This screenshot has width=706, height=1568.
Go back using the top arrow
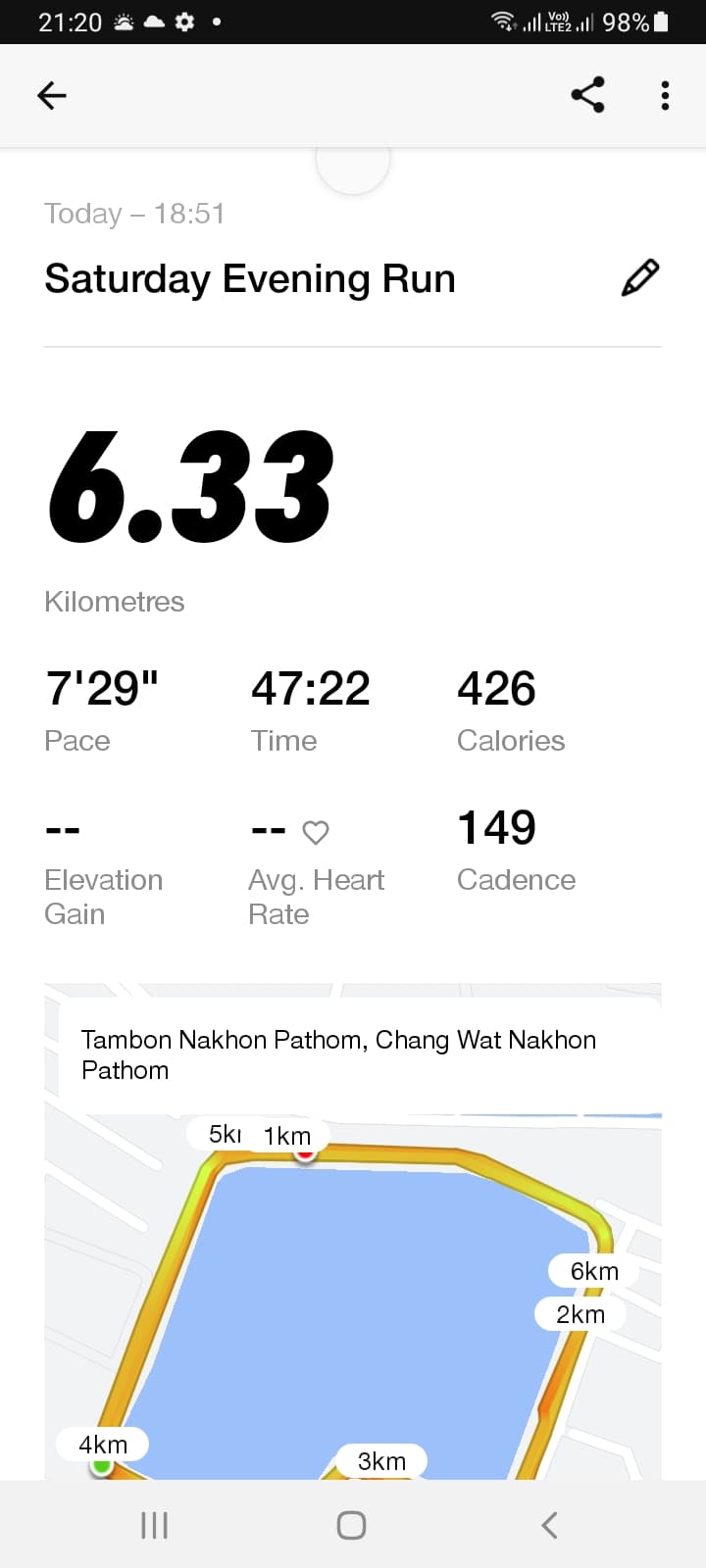tap(52, 95)
